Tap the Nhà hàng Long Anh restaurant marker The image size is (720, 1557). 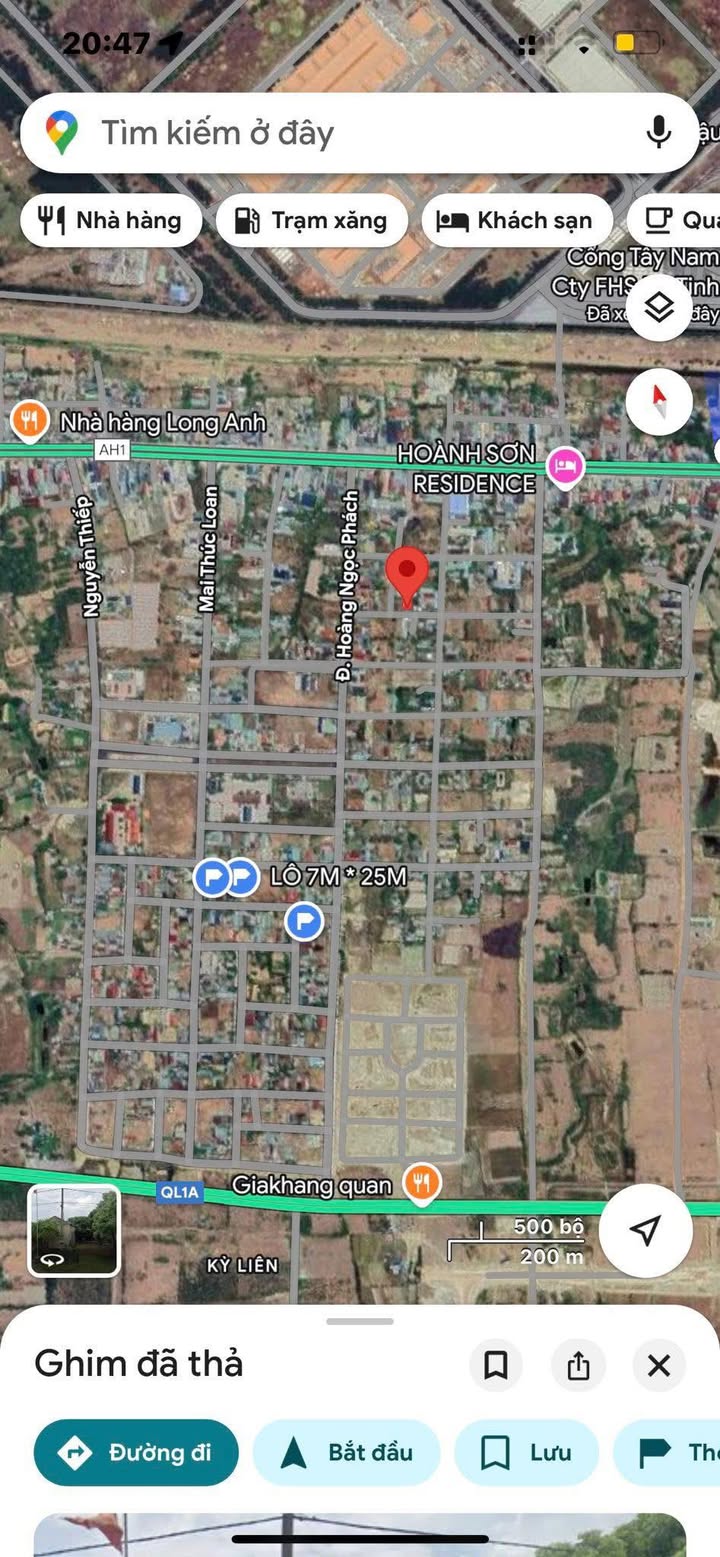[x=28, y=422]
